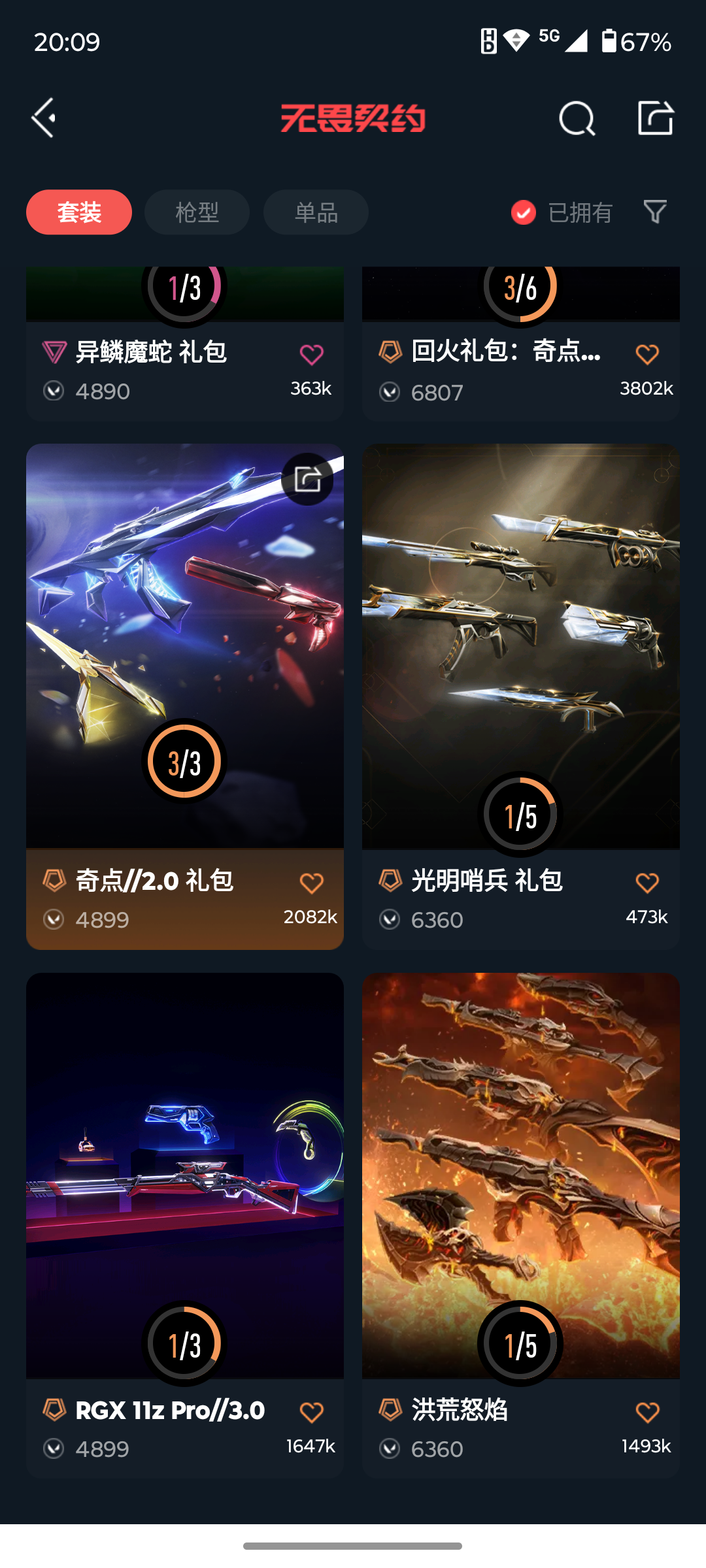Screen dimensions: 706x1568
Task: Go back using the top-left arrow
Action: (44, 118)
